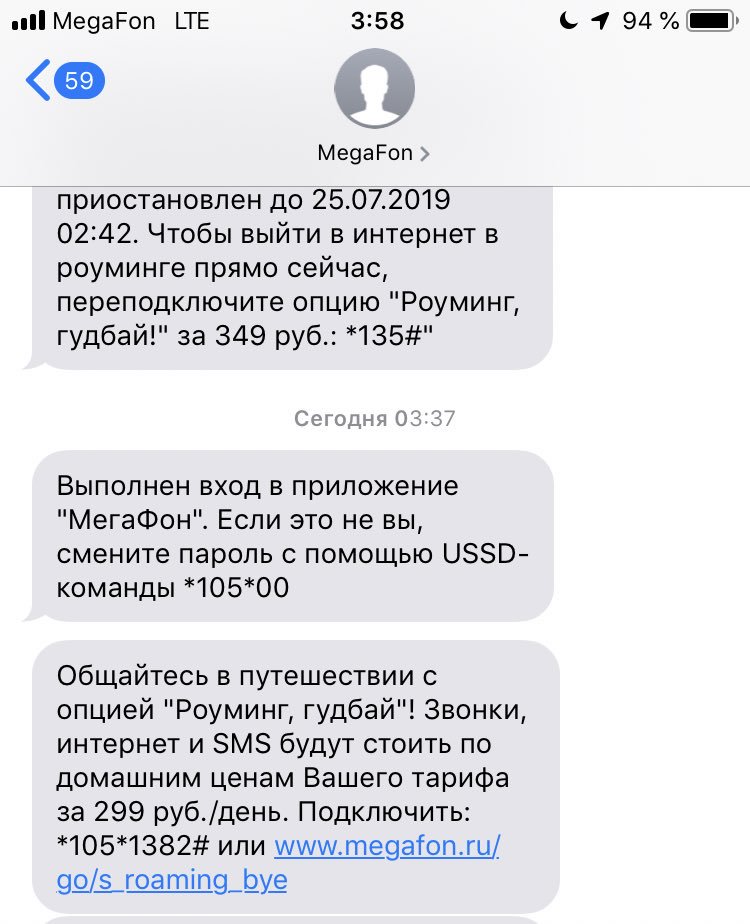Go back to the messages list

pos(62,80)
